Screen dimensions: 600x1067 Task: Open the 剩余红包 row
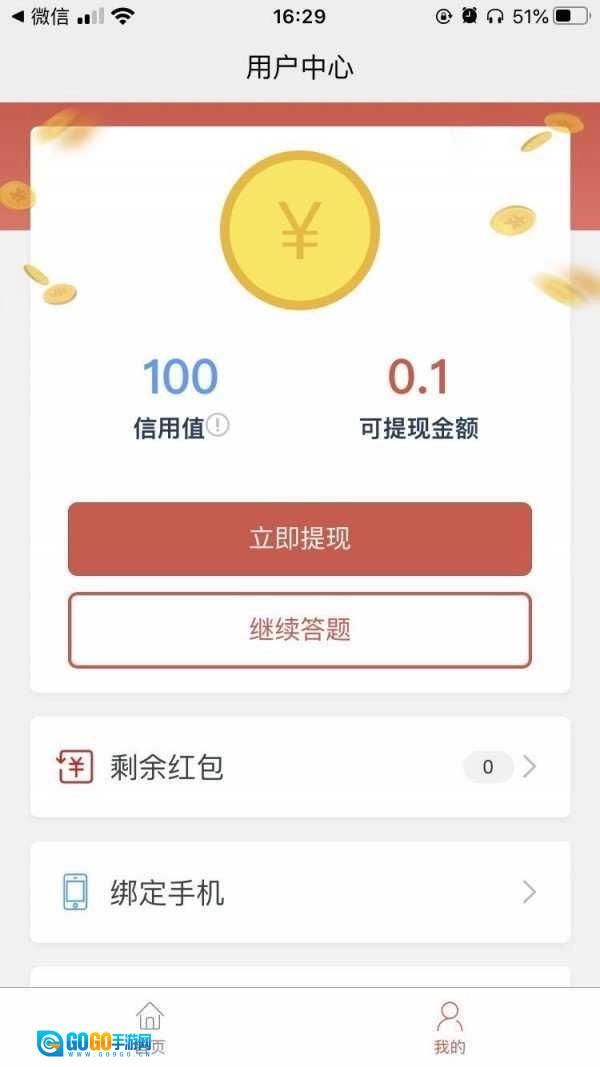tap(300, 767)
